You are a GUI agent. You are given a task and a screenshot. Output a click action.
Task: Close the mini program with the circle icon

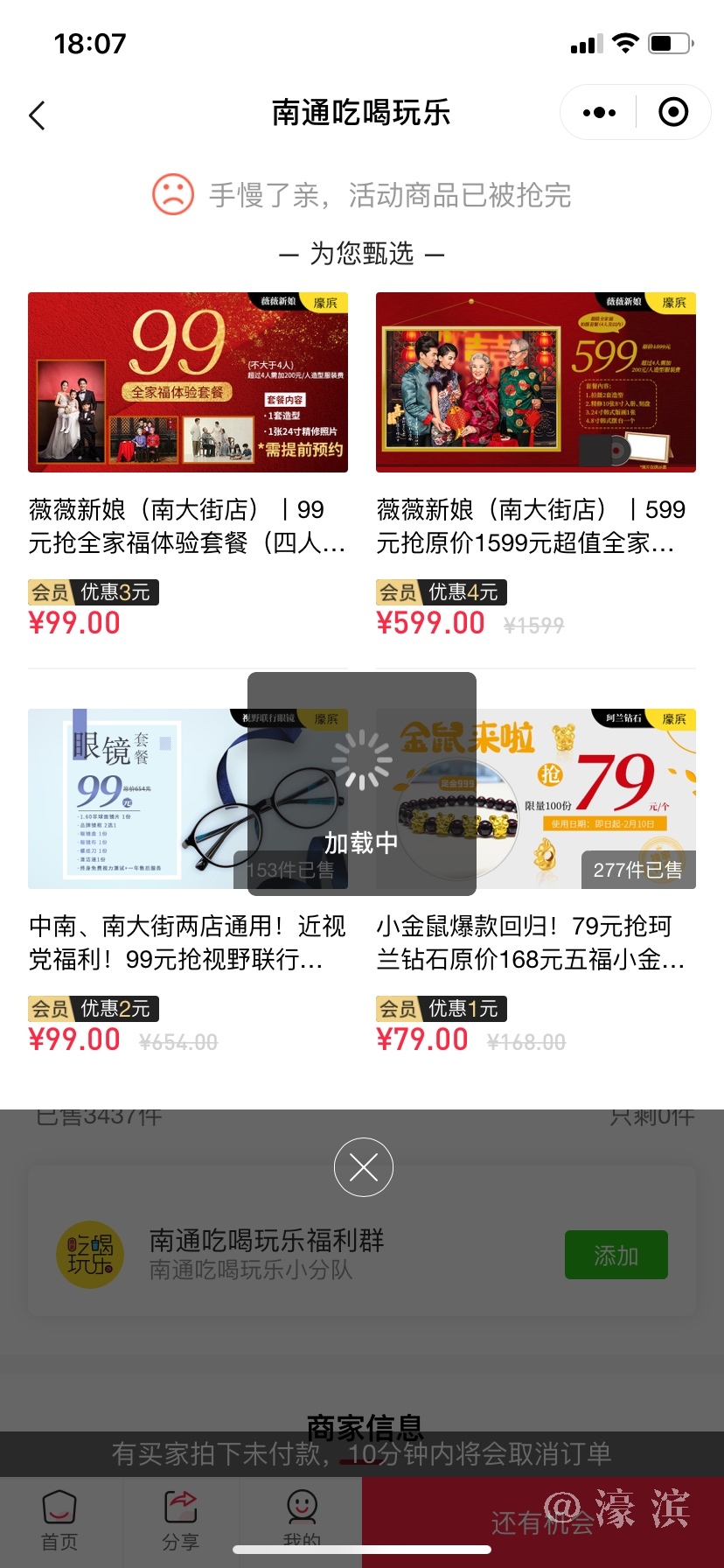[672, 113]
